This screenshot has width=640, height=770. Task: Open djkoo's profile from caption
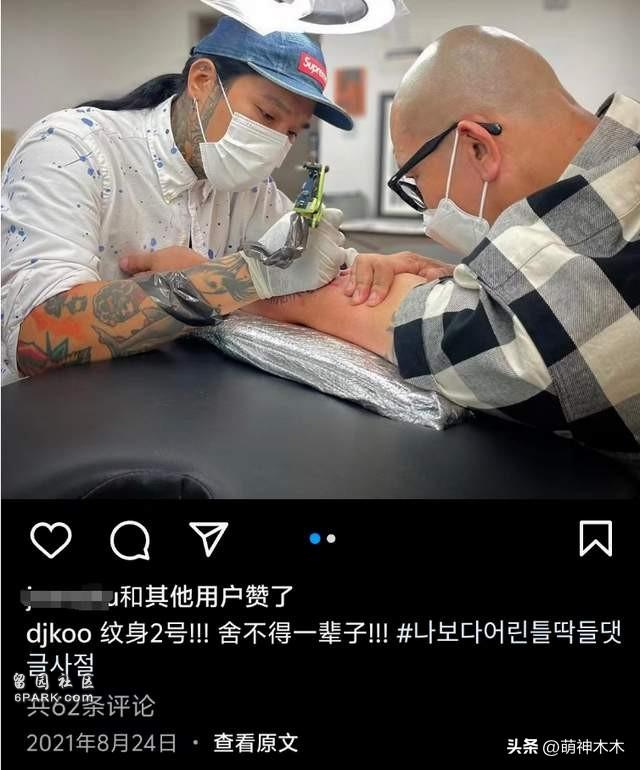coord(58,635)
